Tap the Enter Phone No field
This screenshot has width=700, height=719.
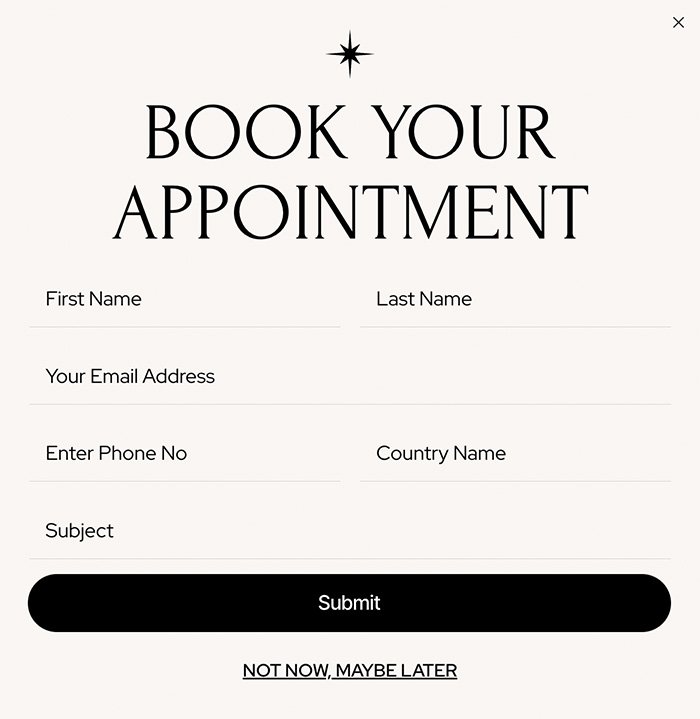(184, 454)
